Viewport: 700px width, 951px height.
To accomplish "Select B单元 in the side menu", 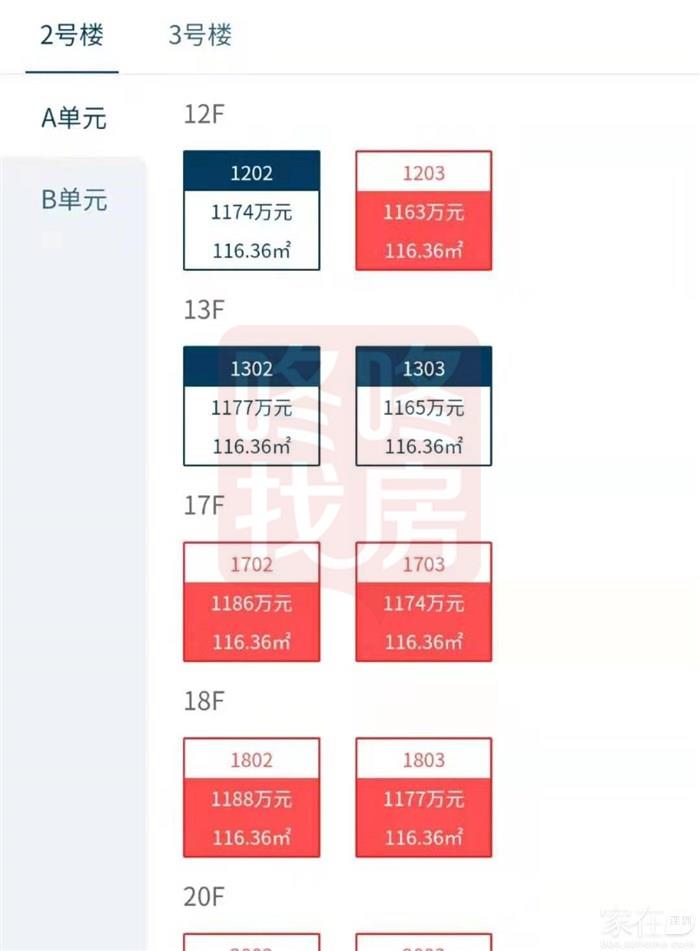I will [x=73, y=199].
